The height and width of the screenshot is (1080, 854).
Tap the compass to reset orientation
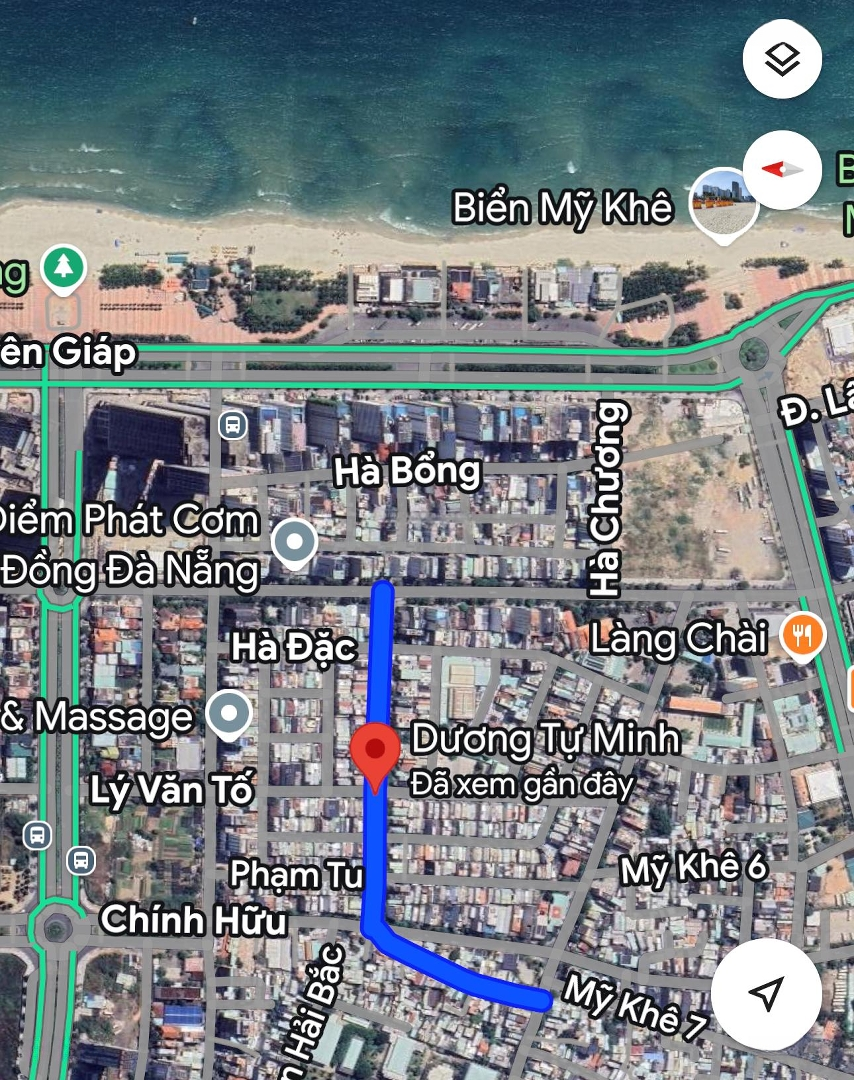(x=782, y=169)
